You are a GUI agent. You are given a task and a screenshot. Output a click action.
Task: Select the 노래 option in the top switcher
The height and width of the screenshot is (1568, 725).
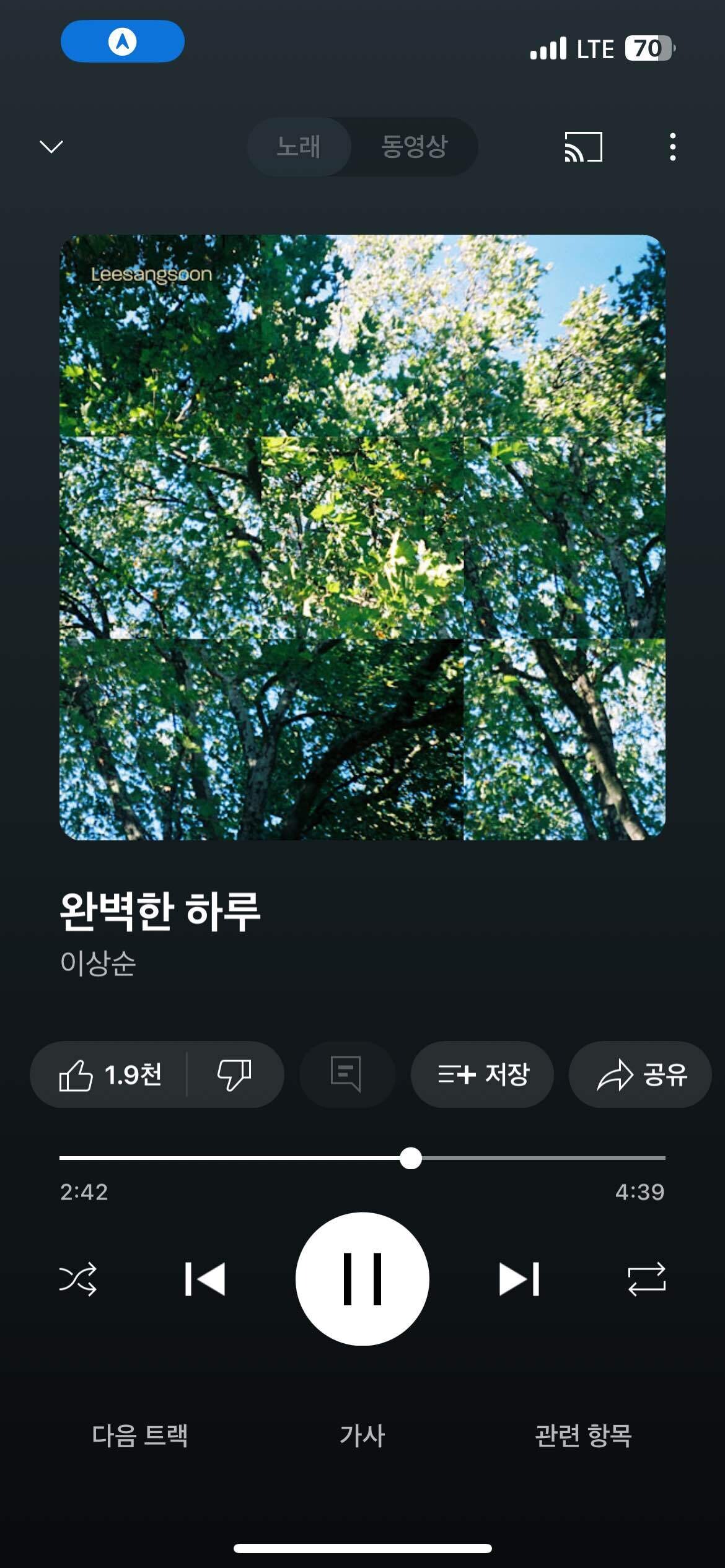tap(299, 147)
